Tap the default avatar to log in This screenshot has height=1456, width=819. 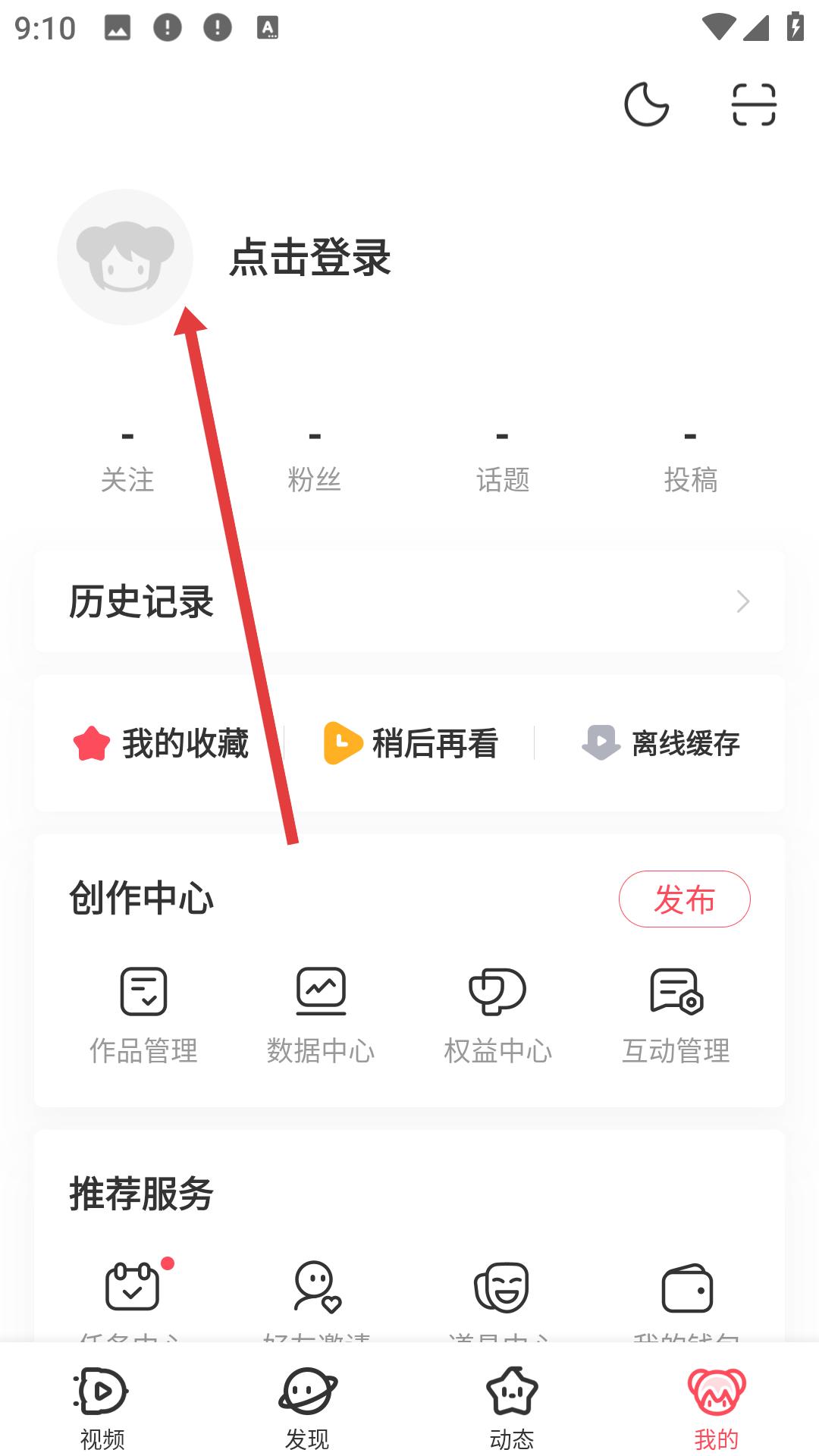125,257
